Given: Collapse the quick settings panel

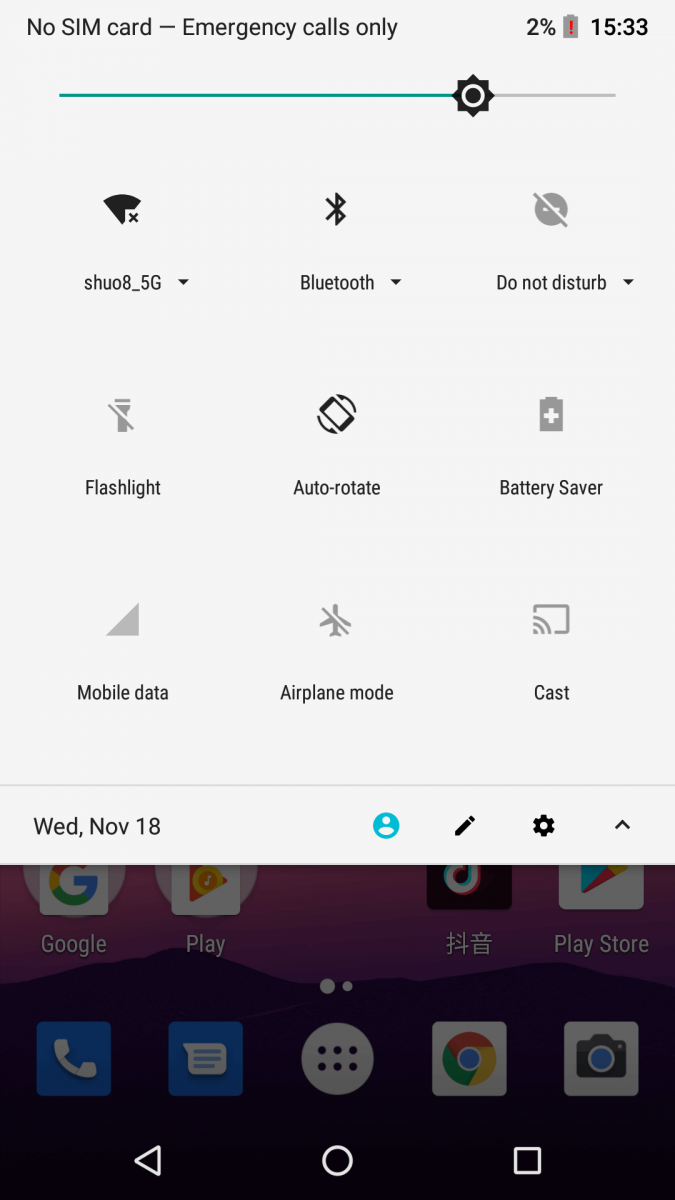Looking at the screenshot, I should 622,826.
